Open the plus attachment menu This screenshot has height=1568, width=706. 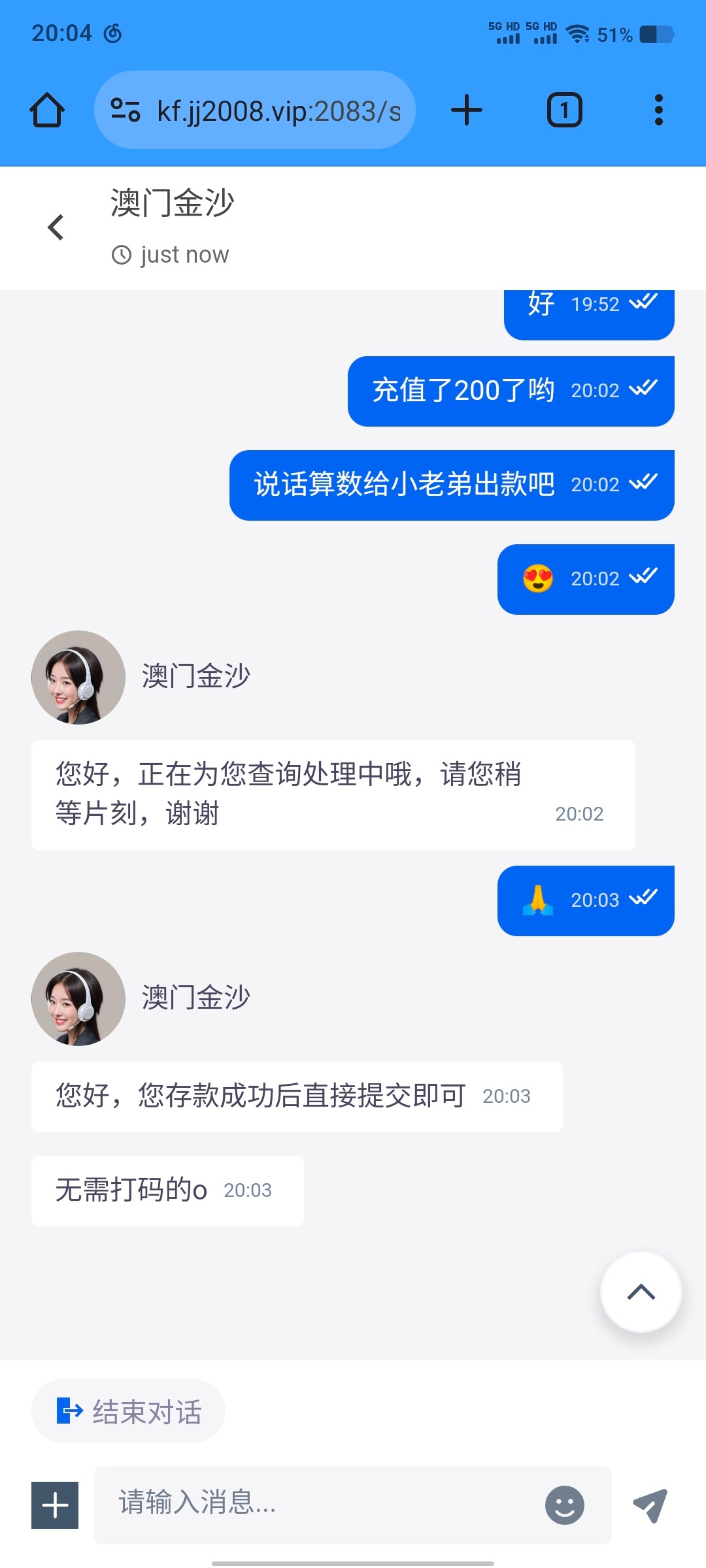pos(55,1505)
